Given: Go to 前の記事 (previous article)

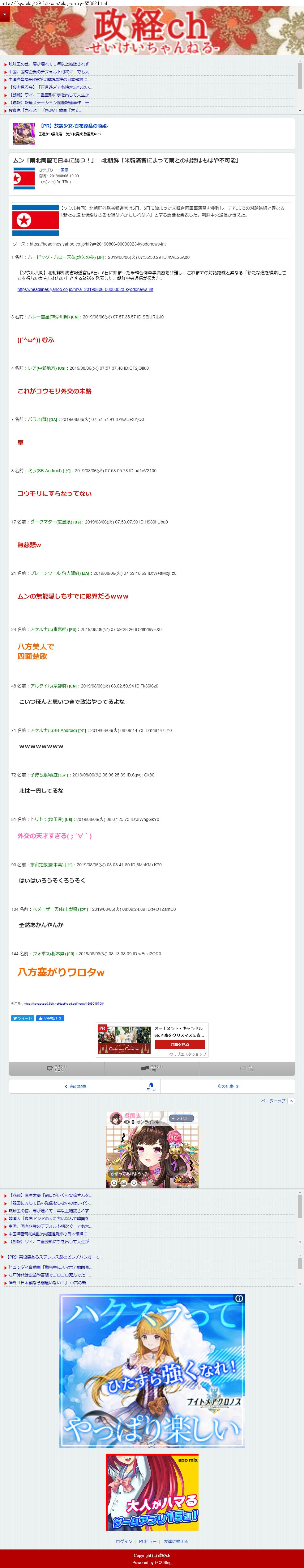Looking at the screenshot, I should pos(75,1086).
